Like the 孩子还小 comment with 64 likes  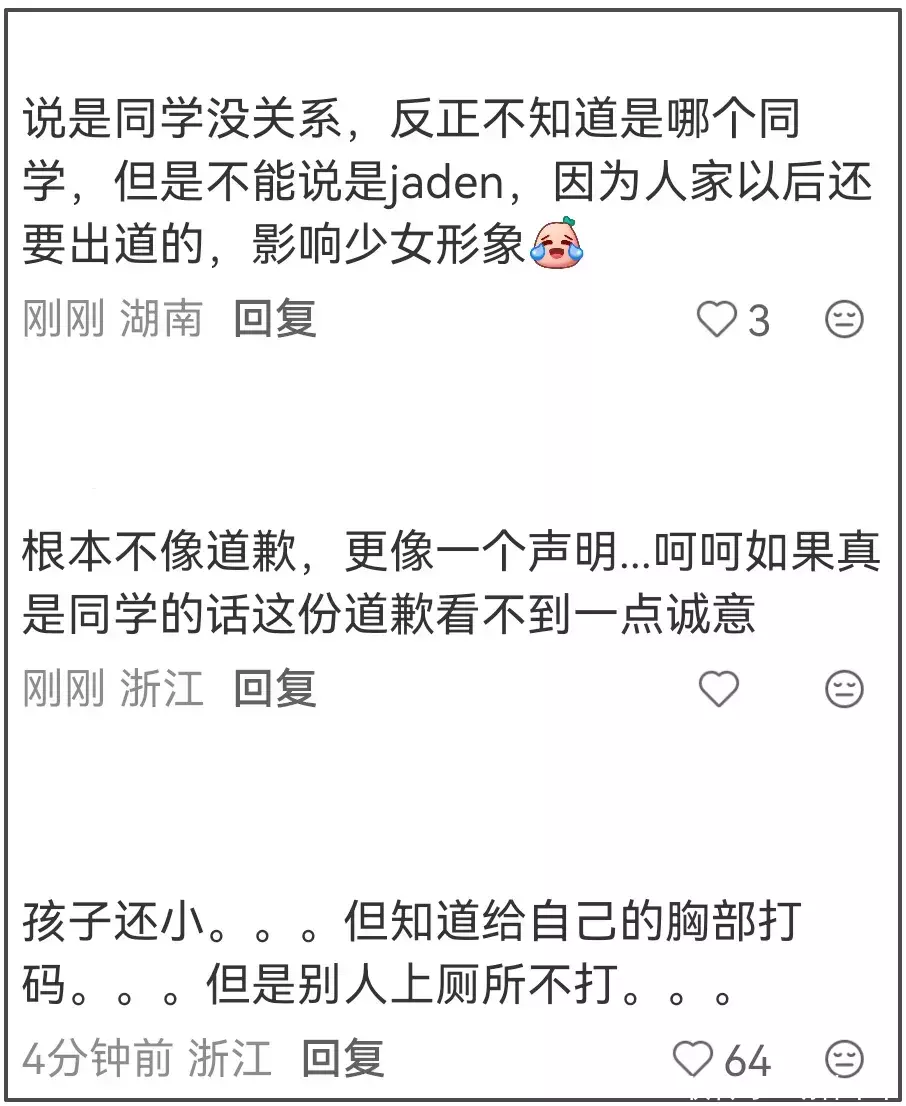(x=693, y=1058)
